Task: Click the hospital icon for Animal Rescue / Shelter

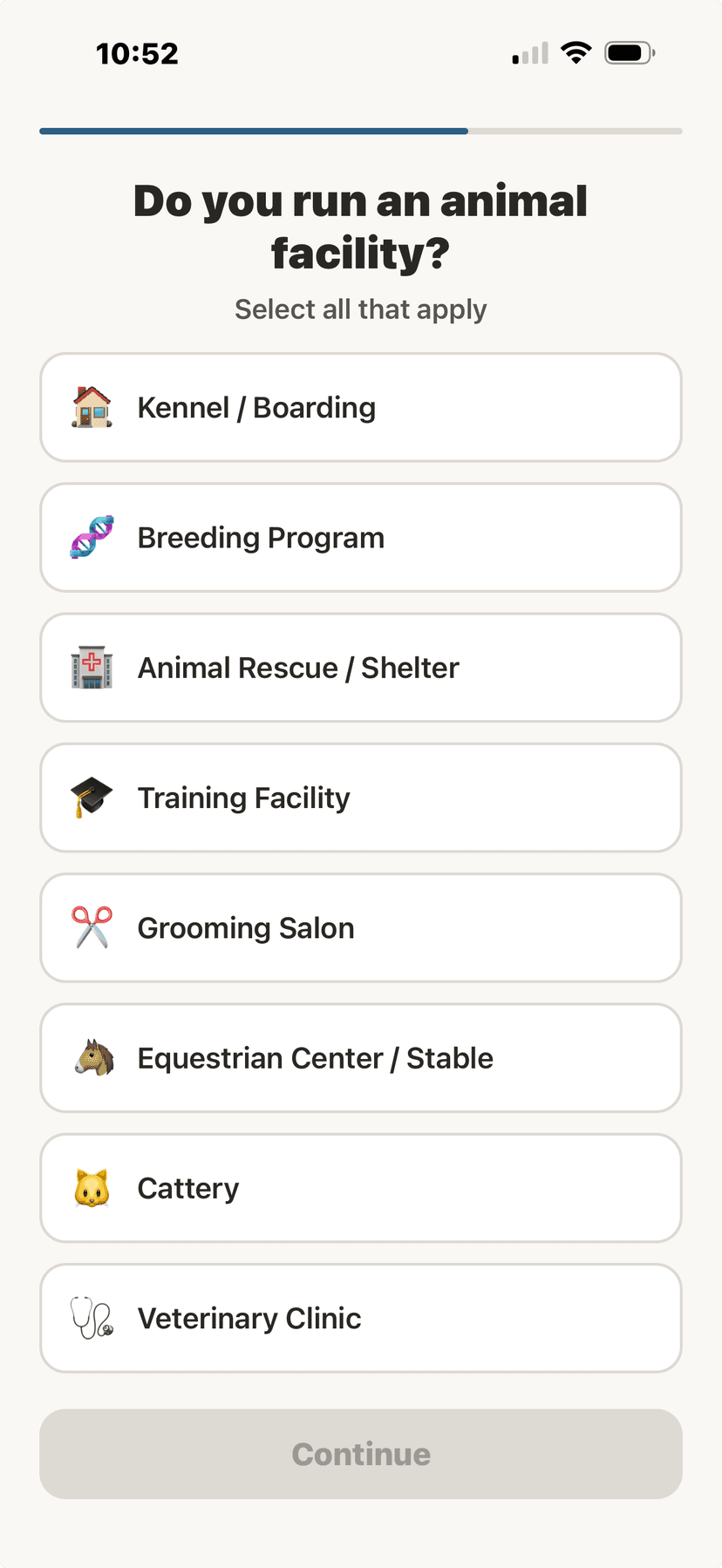Action: click(90, 668)
